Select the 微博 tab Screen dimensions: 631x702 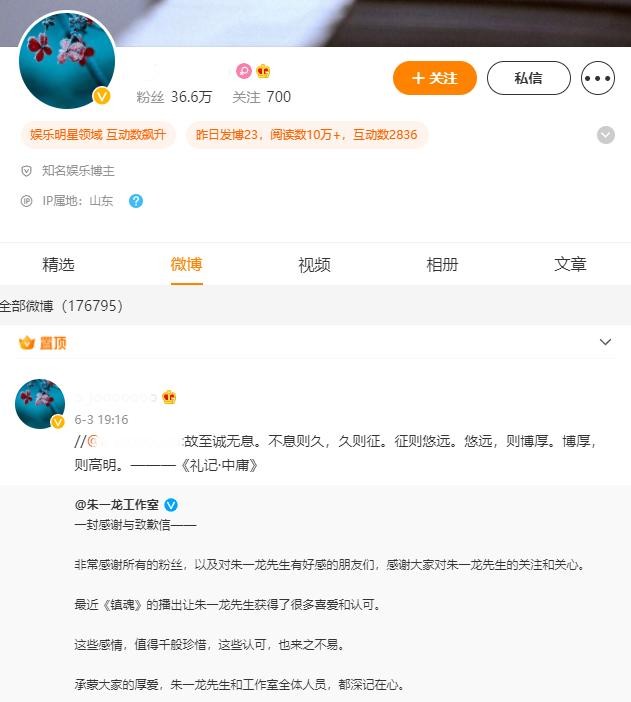(x=186, y=265)
